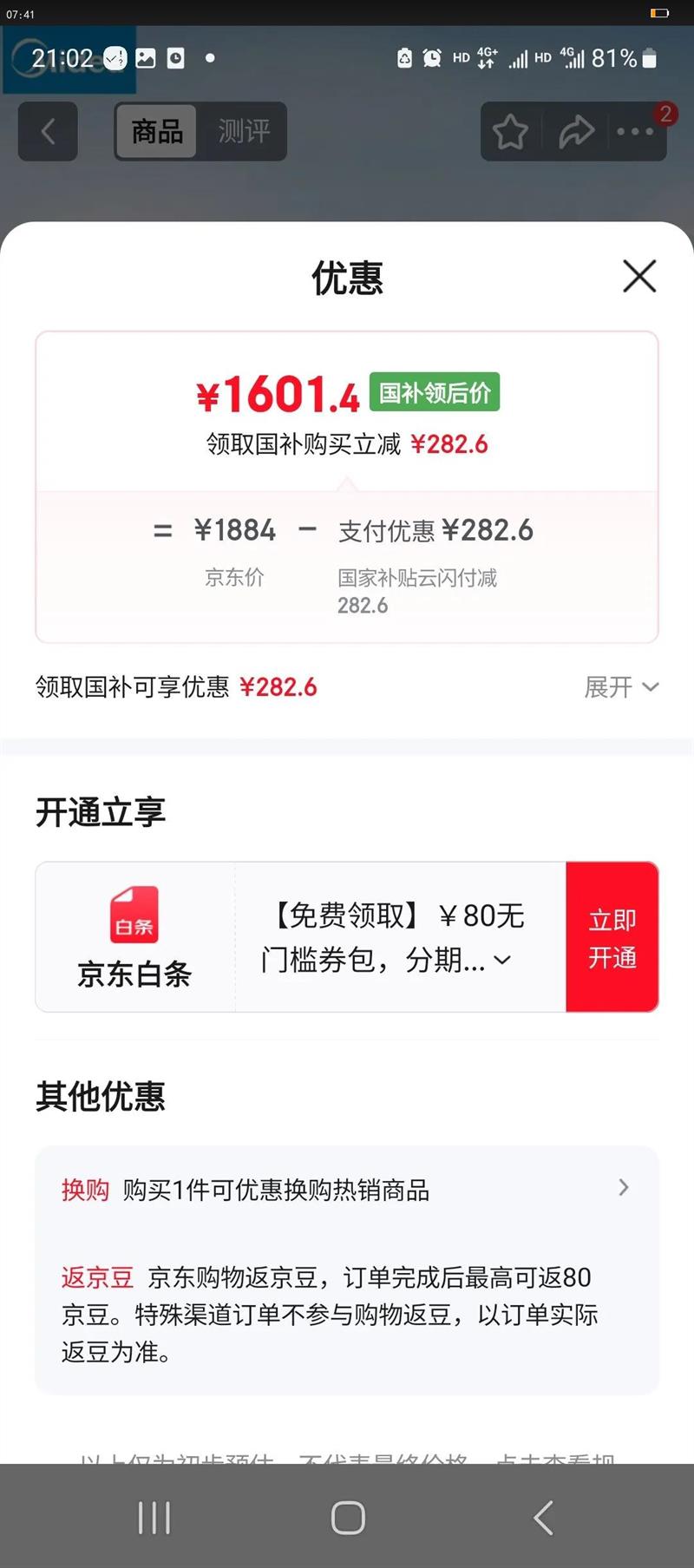Viewport: 694px width, 1568px height.
Task: Expand the 白条 coupon description chevron
Action: 502,961
